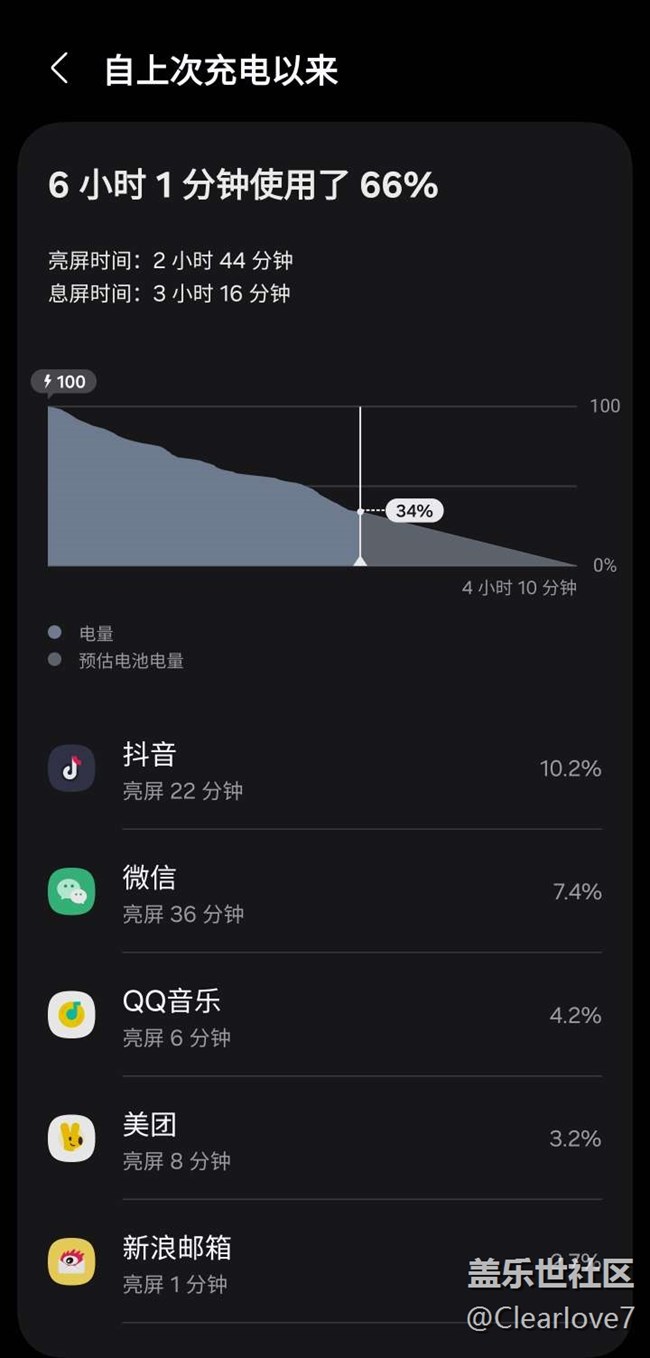650x1358 pixels.
Task: Open 美团 battery usage details
Action: pyautogui.click(x=324, y=1139)
